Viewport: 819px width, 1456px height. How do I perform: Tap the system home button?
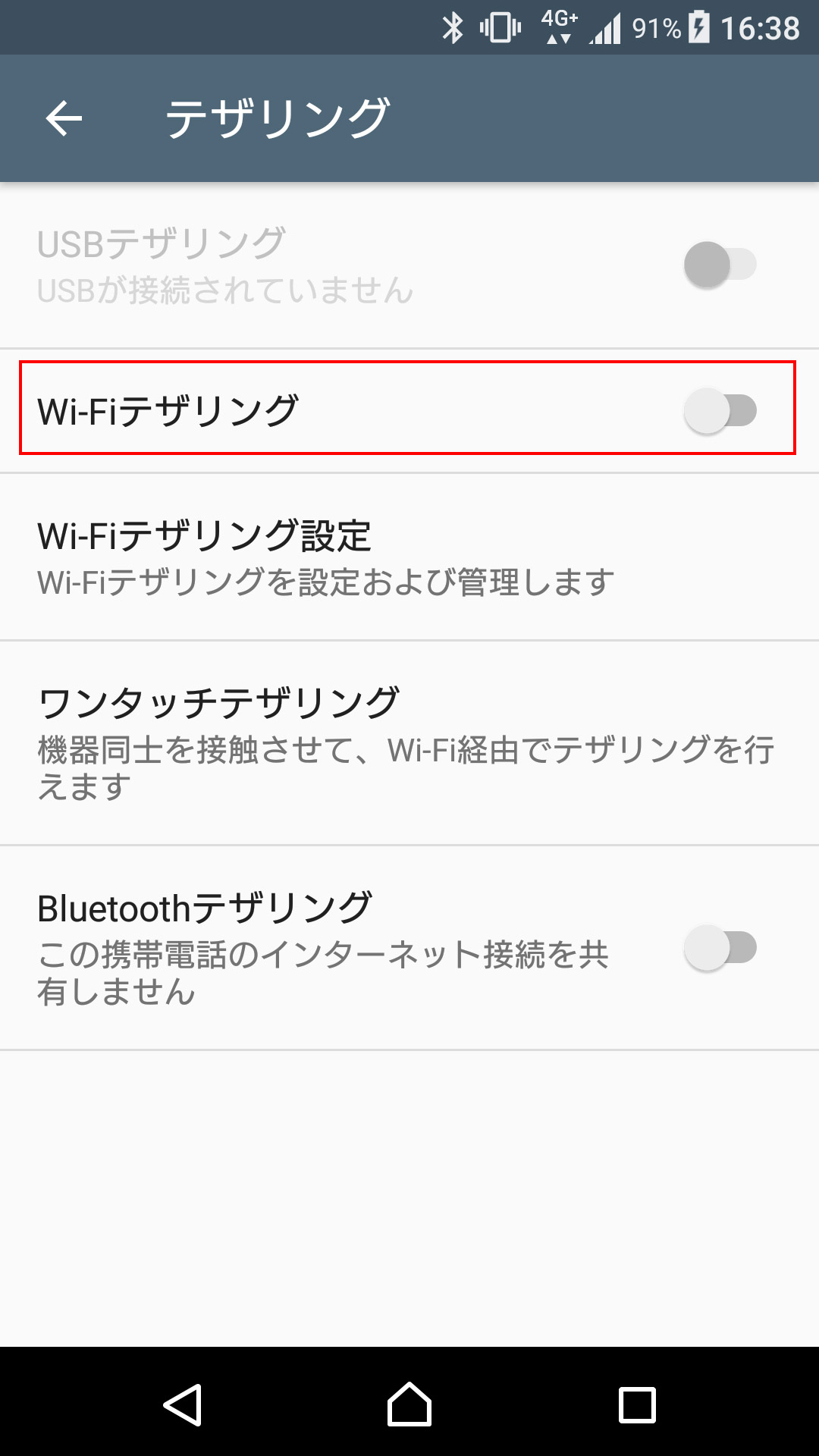(x=409, y=1405)
